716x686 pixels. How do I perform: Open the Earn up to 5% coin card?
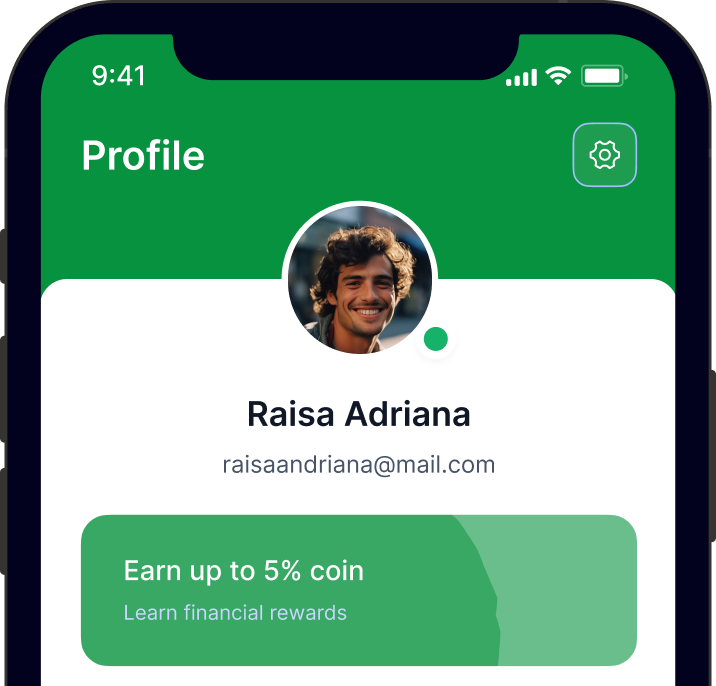pos(358,590)
